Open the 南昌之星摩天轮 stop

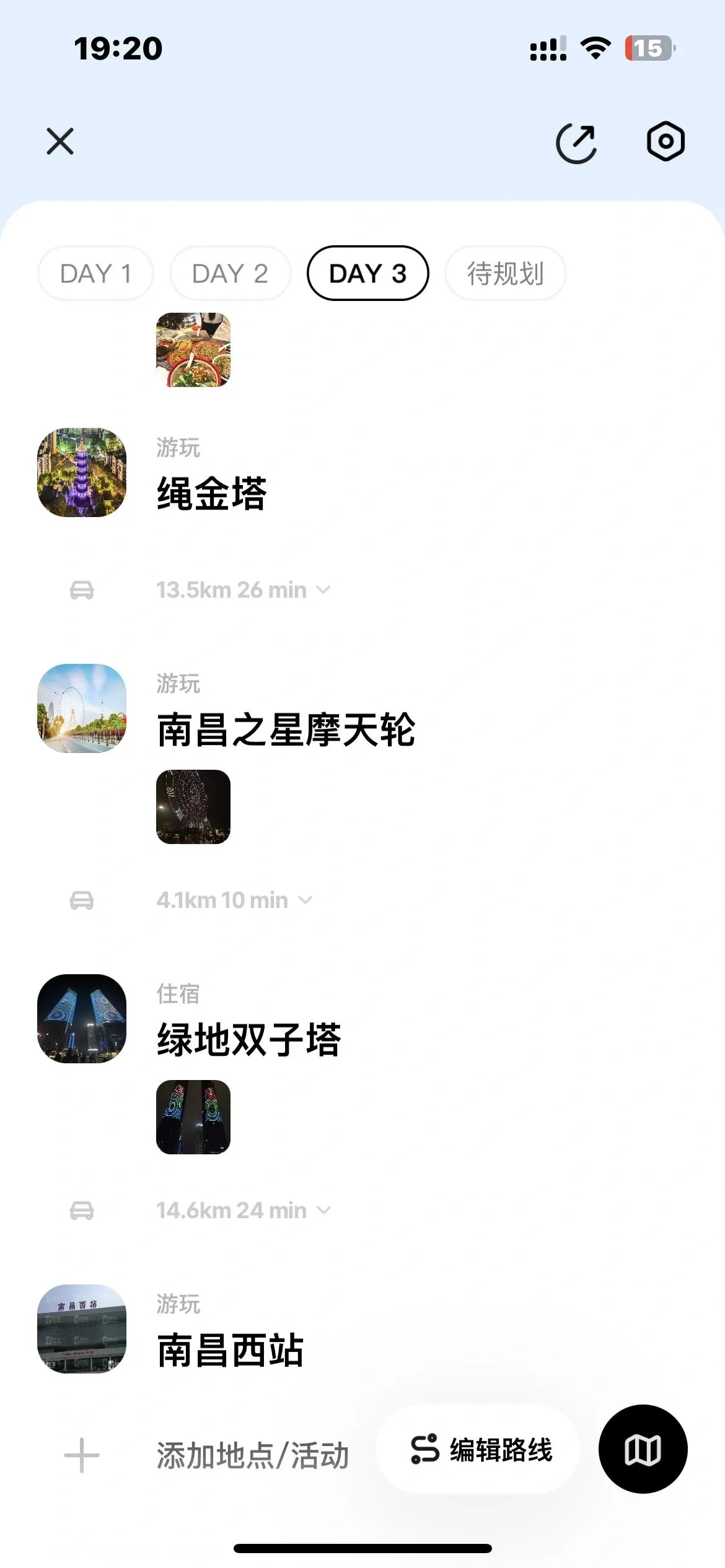point(285,730)
